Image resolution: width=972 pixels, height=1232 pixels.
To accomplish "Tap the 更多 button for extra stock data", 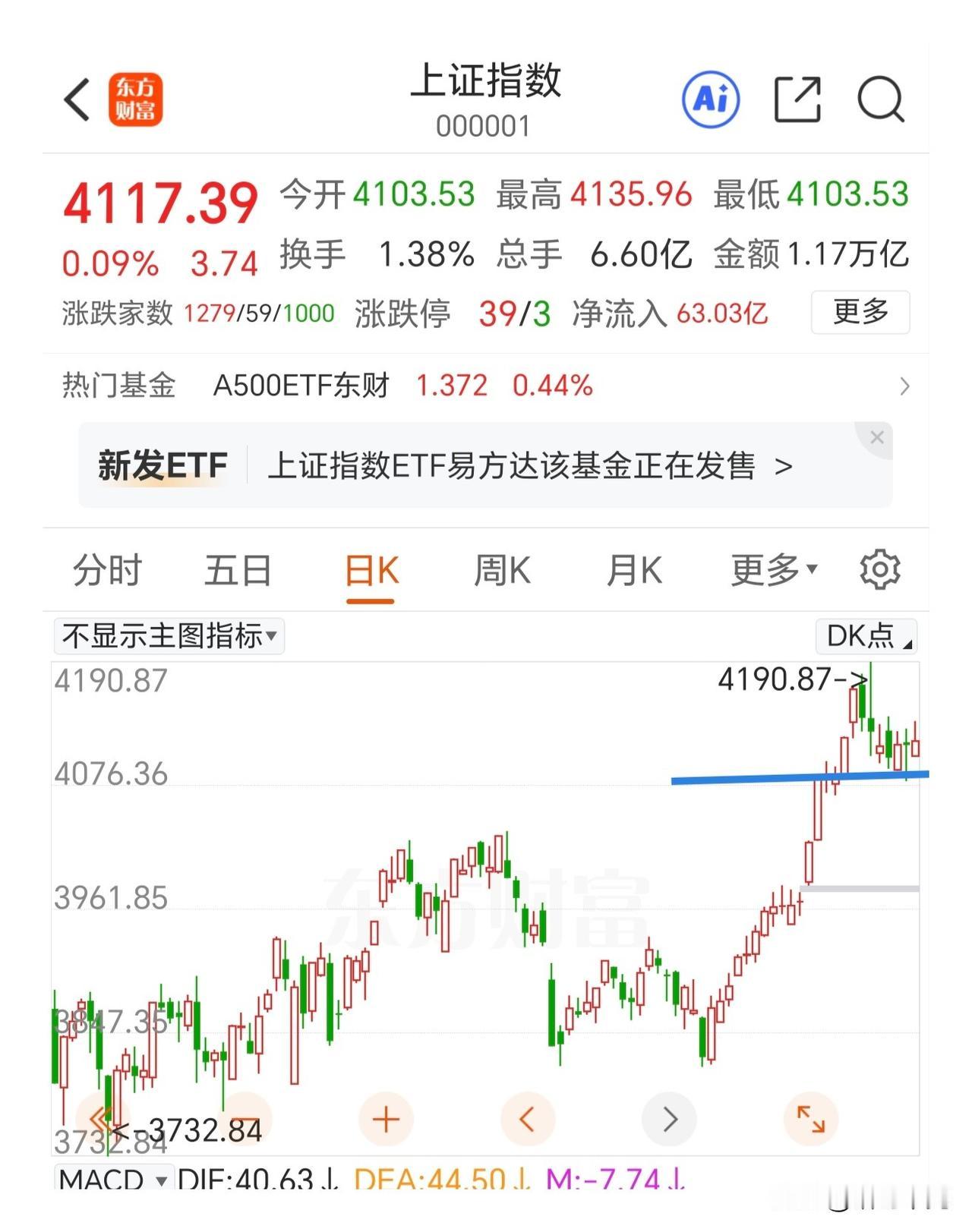I will click(x=860, y=312).
